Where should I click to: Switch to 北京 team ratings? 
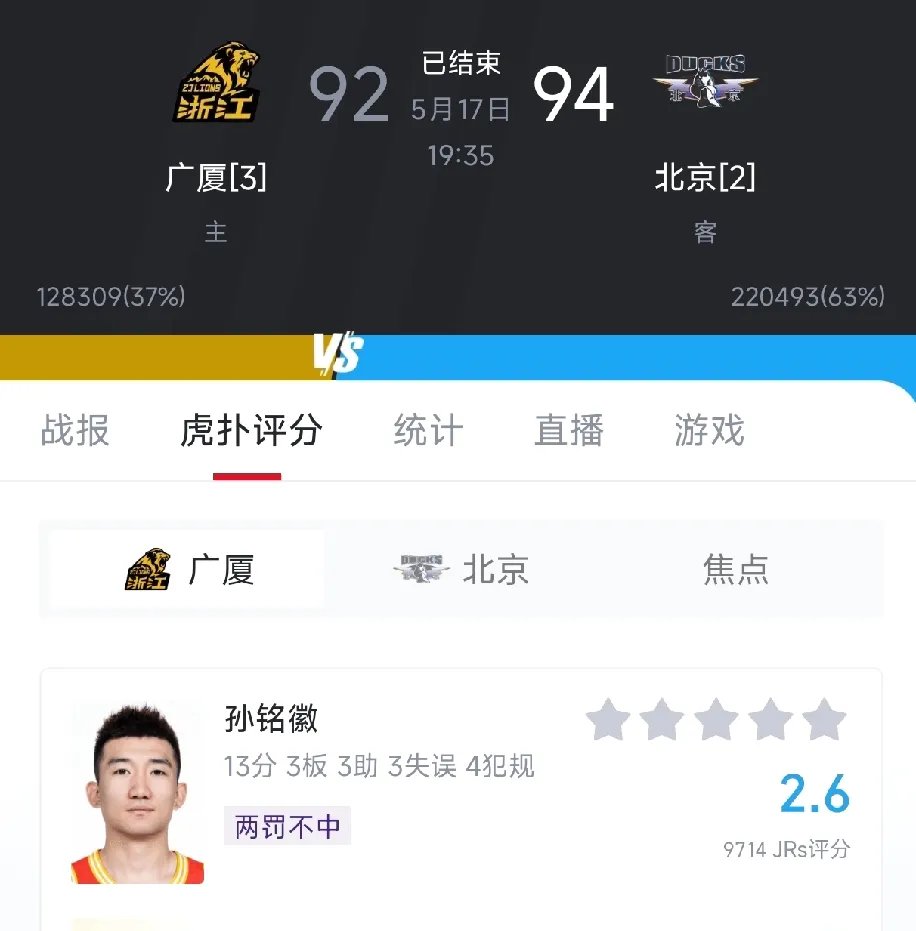[460, 570]
